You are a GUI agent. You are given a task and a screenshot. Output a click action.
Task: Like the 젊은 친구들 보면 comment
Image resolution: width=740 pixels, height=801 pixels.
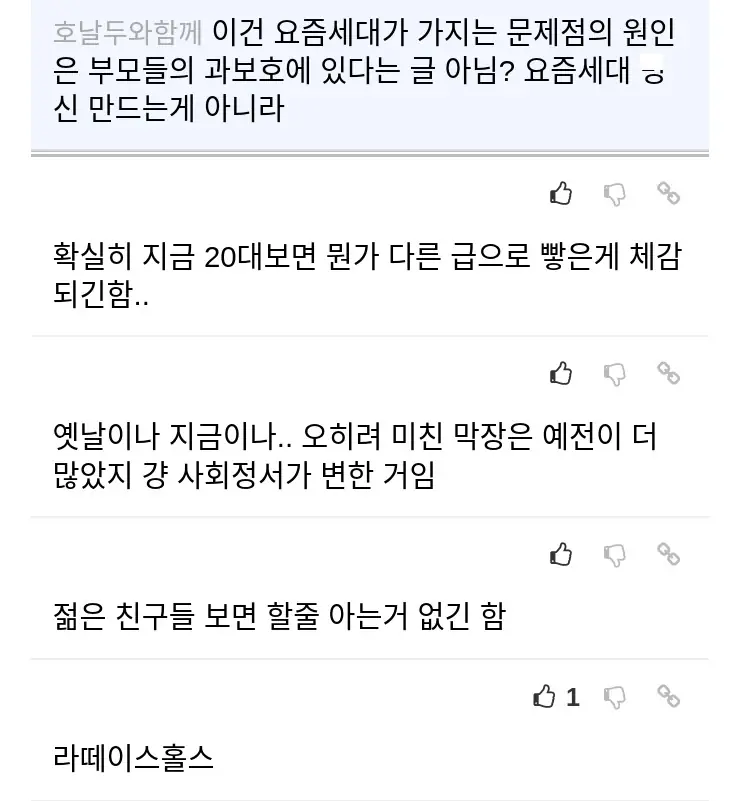click(561, 553)
